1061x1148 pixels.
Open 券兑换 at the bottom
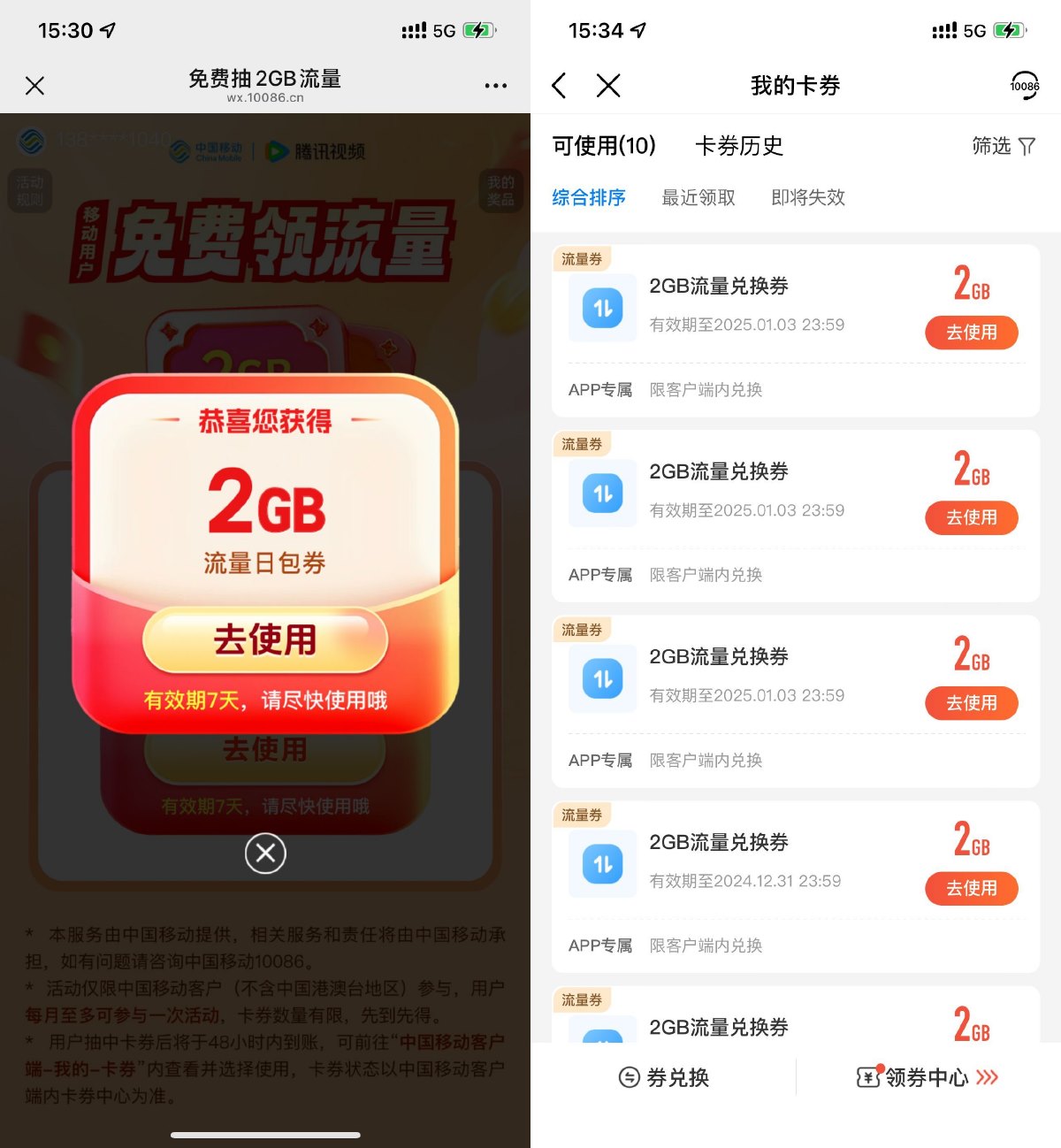(663, 1077)
